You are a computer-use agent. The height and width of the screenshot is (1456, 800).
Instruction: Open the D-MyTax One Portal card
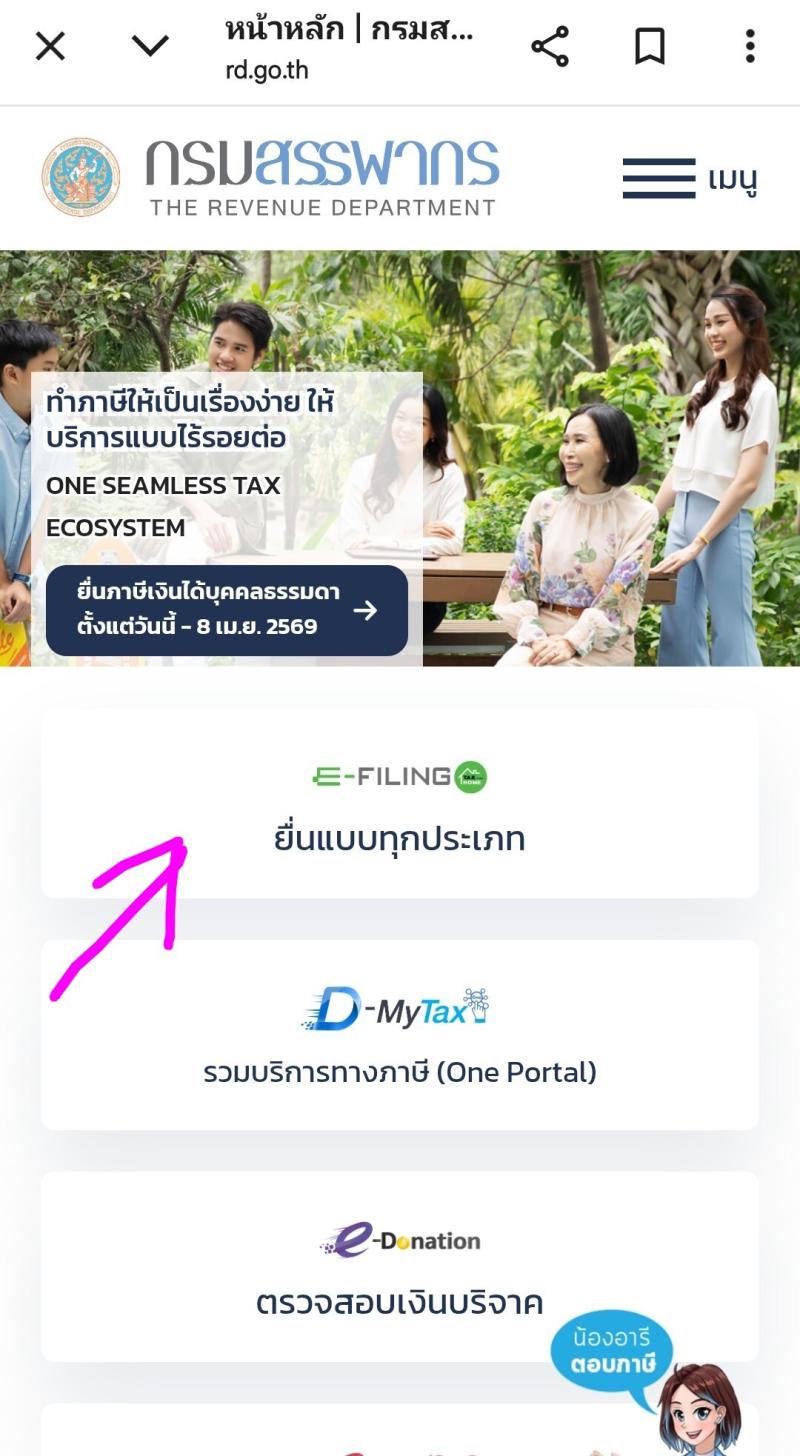point(400,1035)
